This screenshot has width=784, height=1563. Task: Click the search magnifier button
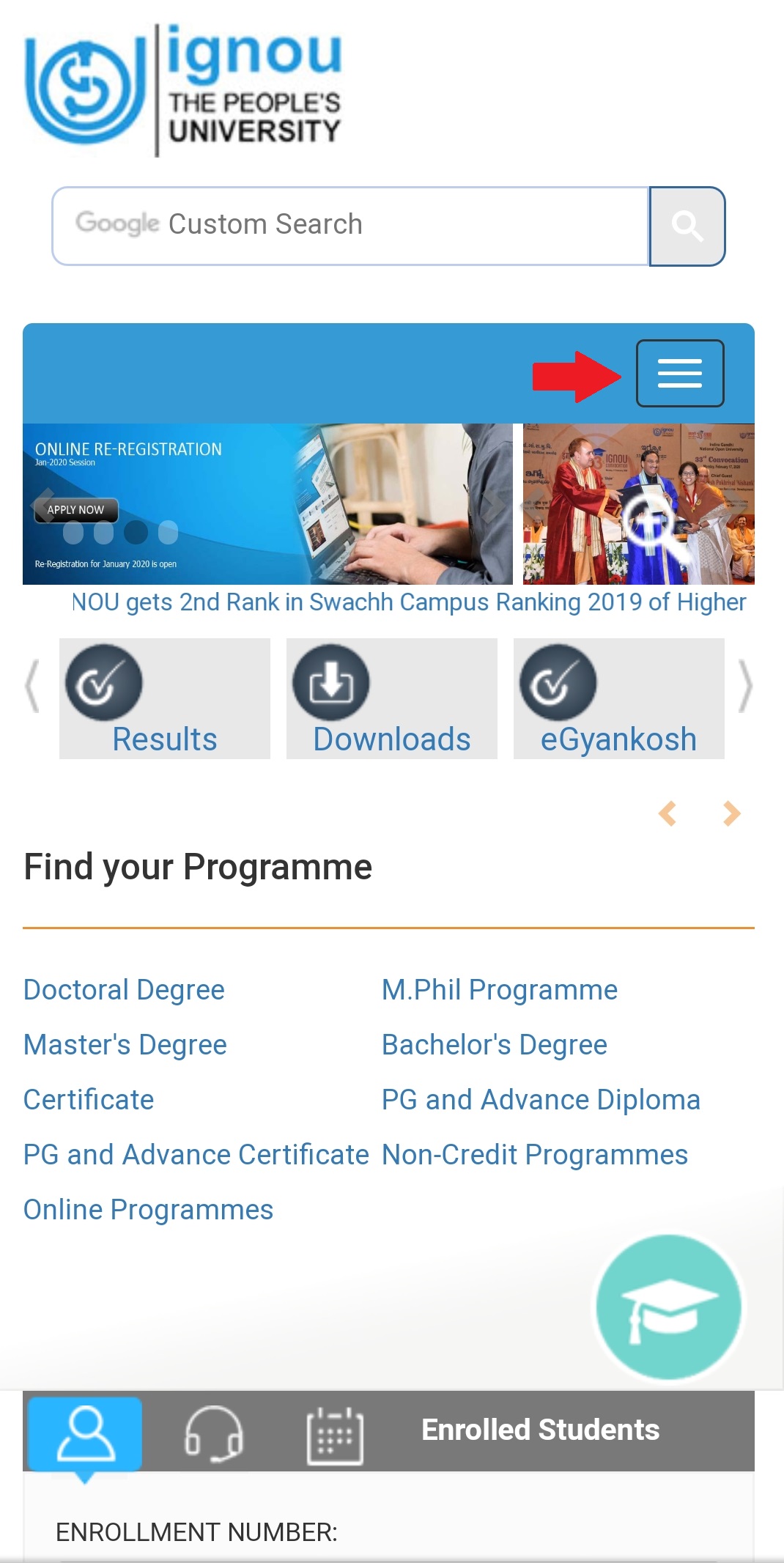(687, 225)
